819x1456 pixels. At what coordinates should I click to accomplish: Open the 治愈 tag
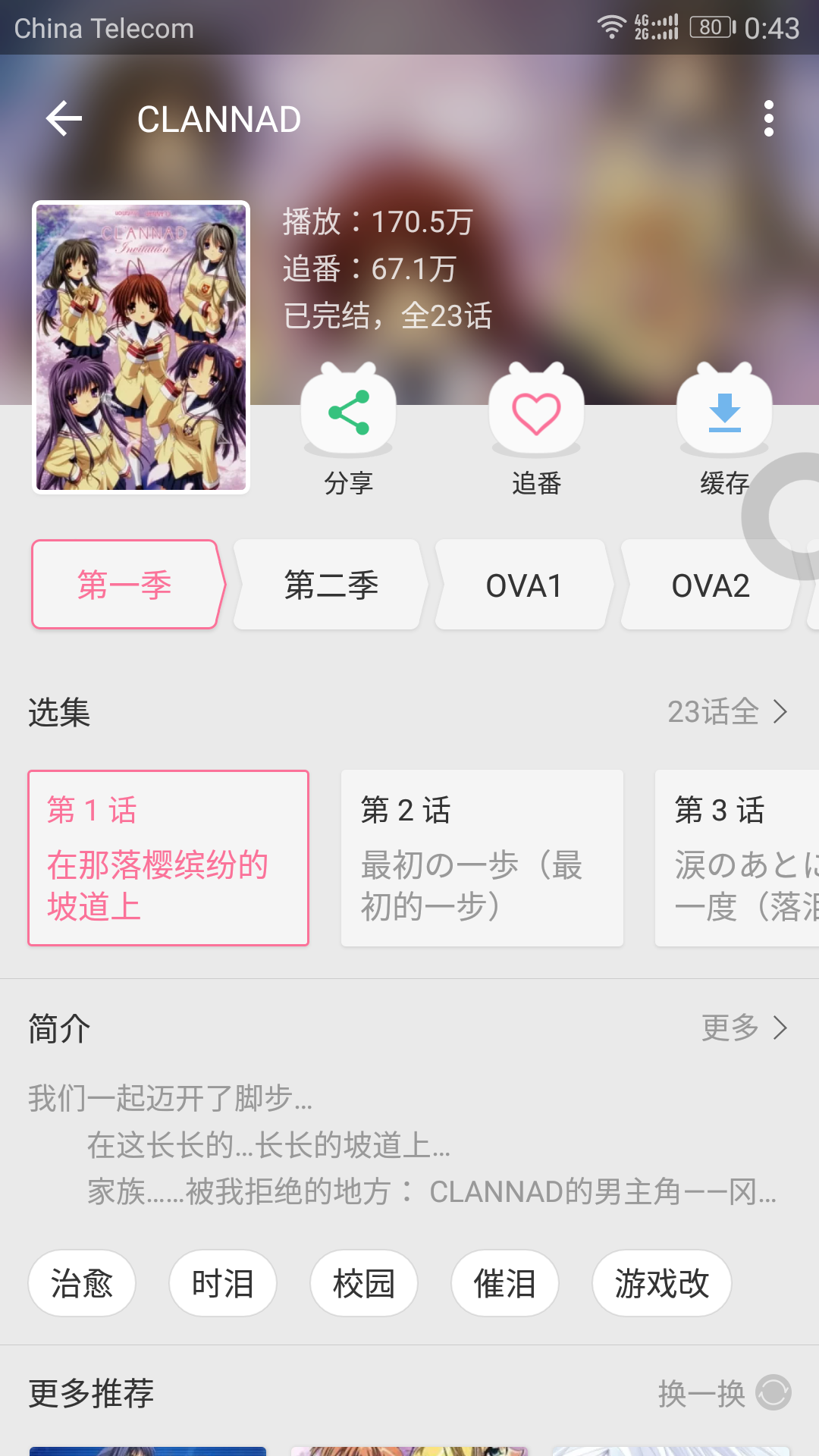(82, 1283)
